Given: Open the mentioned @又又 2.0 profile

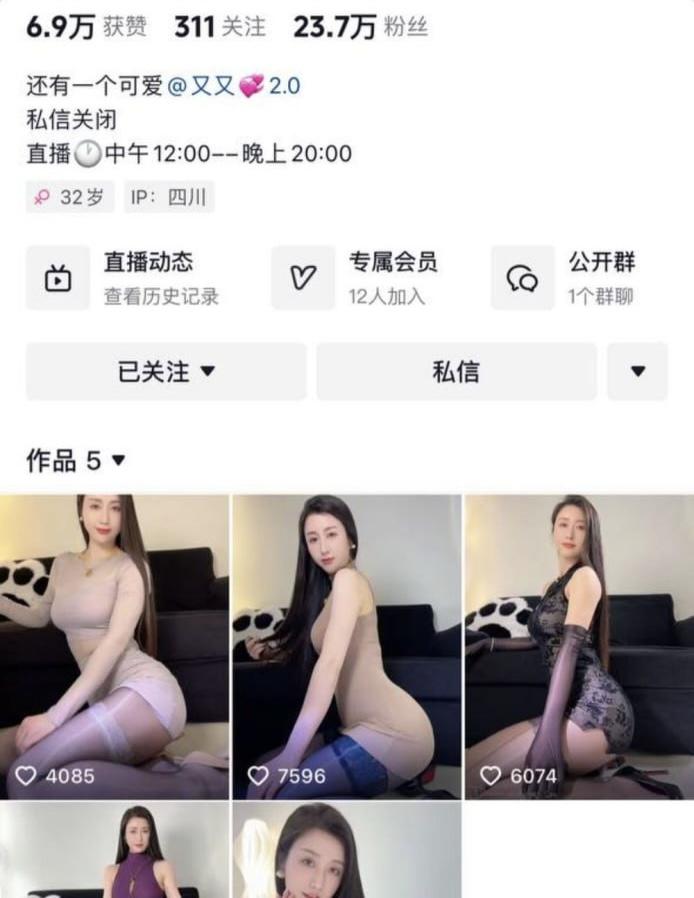Looking at the screenshot, I should point(234,86).
